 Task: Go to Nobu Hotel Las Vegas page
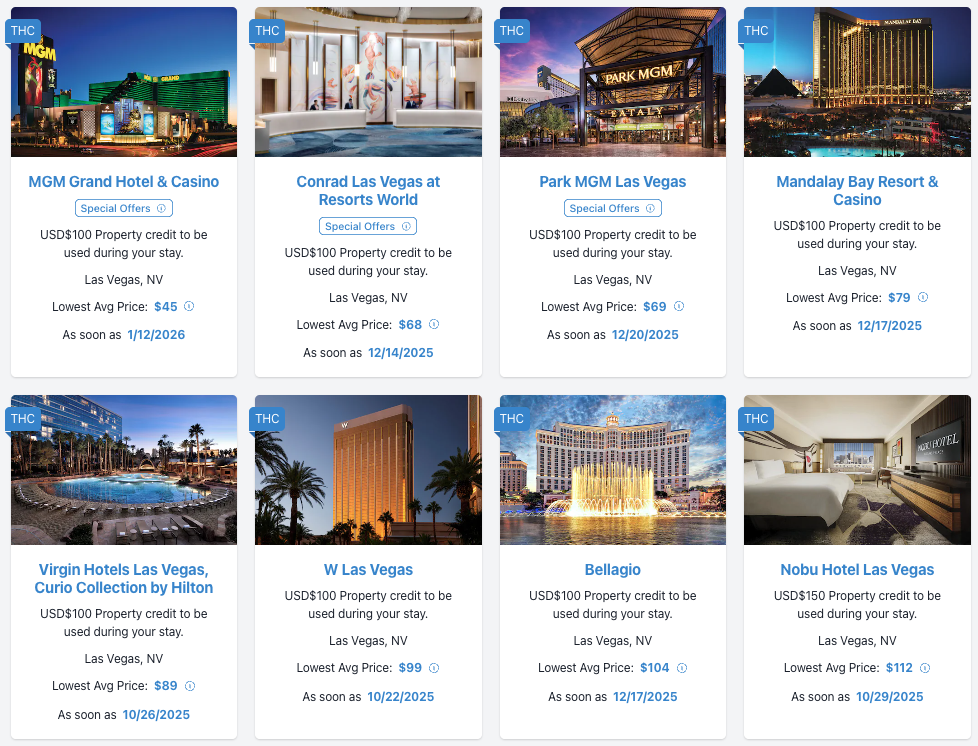(x=857, y=570)
